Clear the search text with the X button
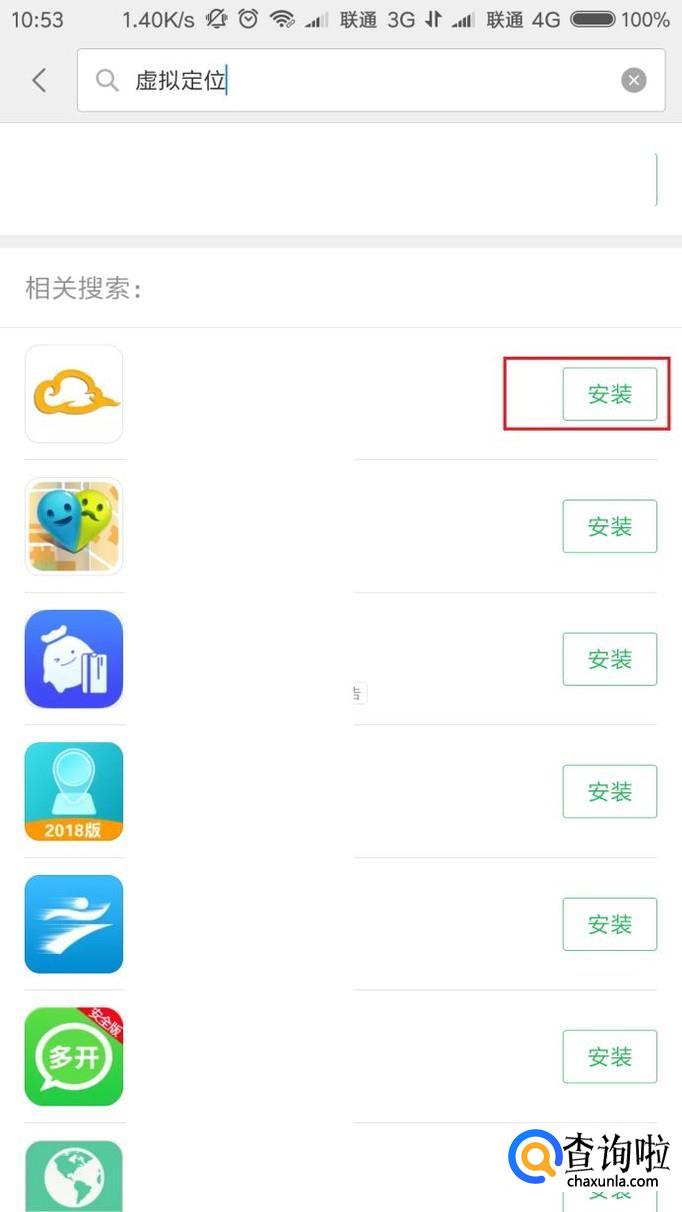The image size is (682, 1212). pyautogui.click(x=634, y=80)
